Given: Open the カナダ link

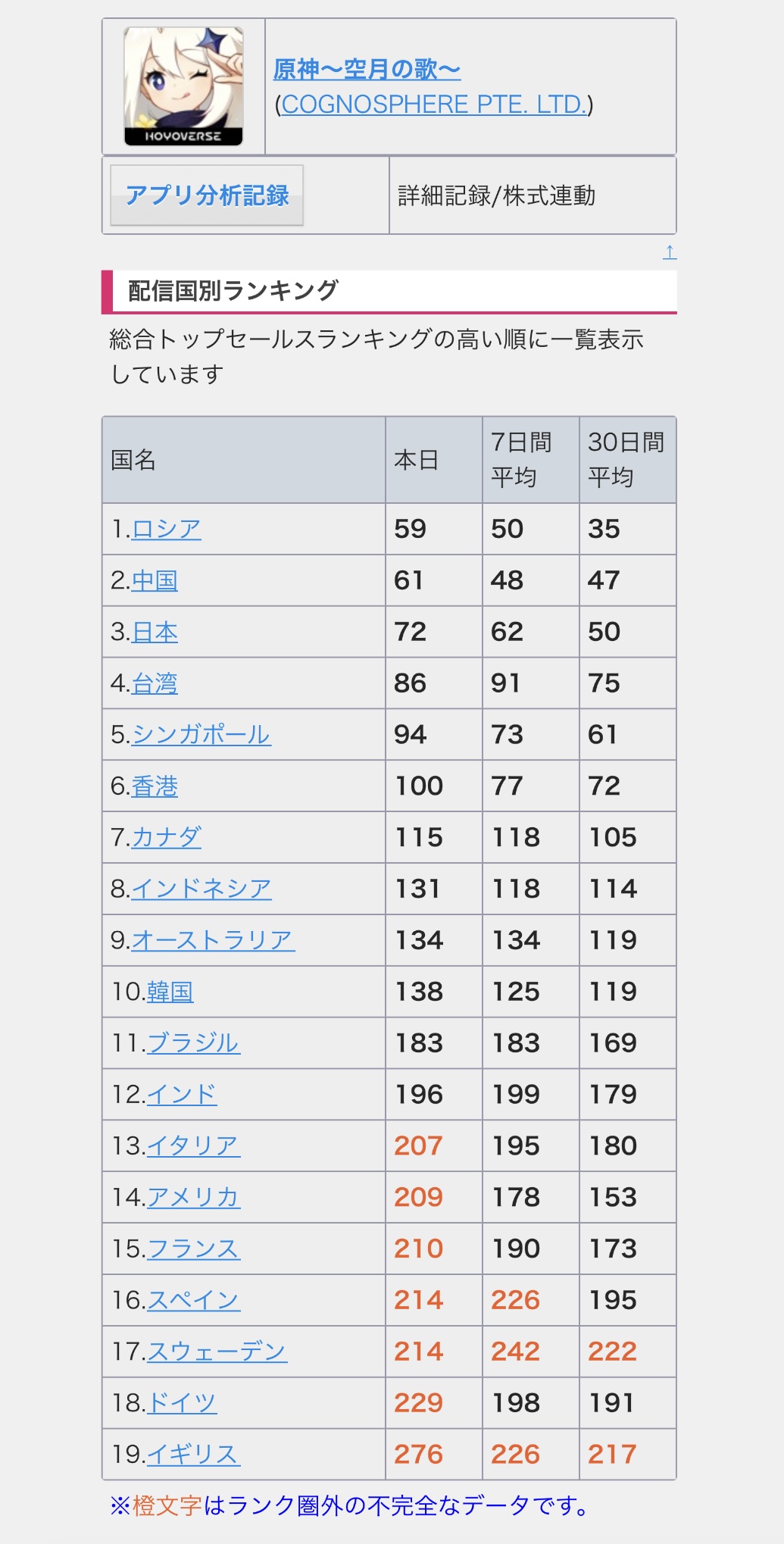Looking at the screenshot, I should (166, 837).
